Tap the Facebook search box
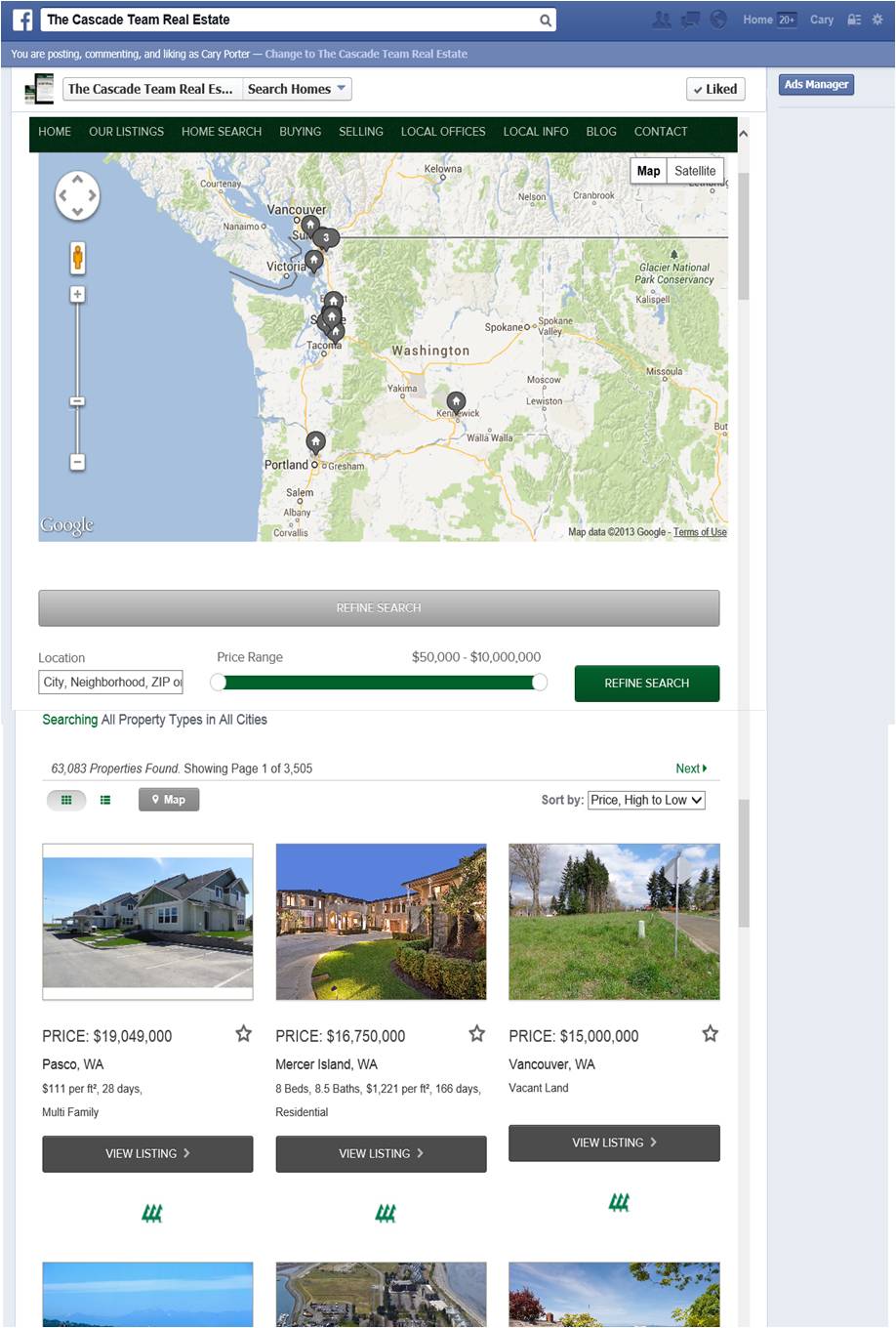 pos(291,20)
